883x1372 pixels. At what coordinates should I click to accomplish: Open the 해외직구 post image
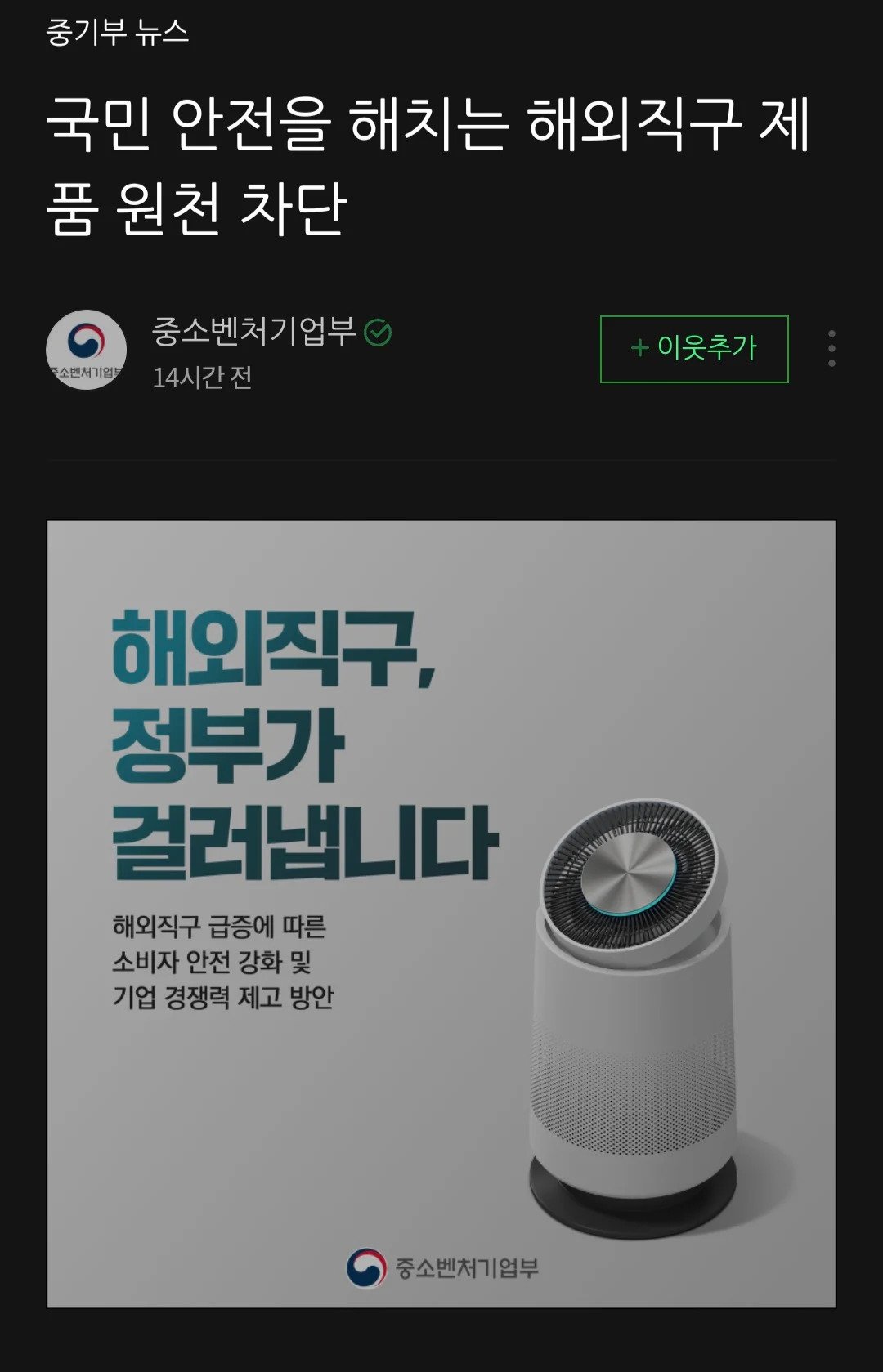[x=441, y=913]
